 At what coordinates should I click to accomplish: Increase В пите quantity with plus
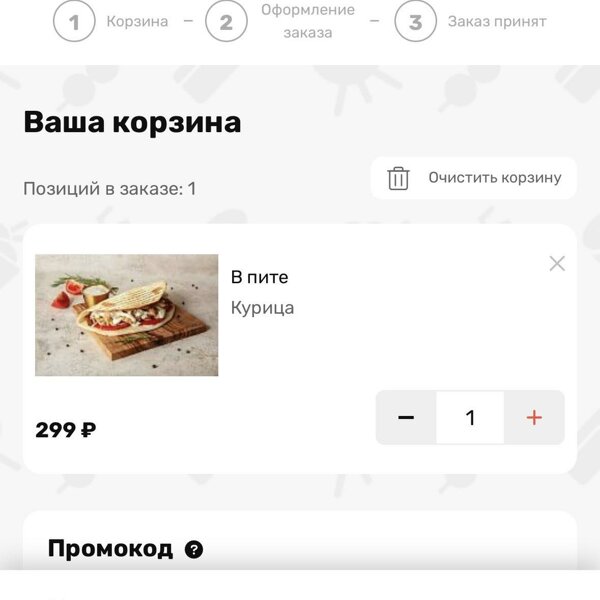click(534, 417)
